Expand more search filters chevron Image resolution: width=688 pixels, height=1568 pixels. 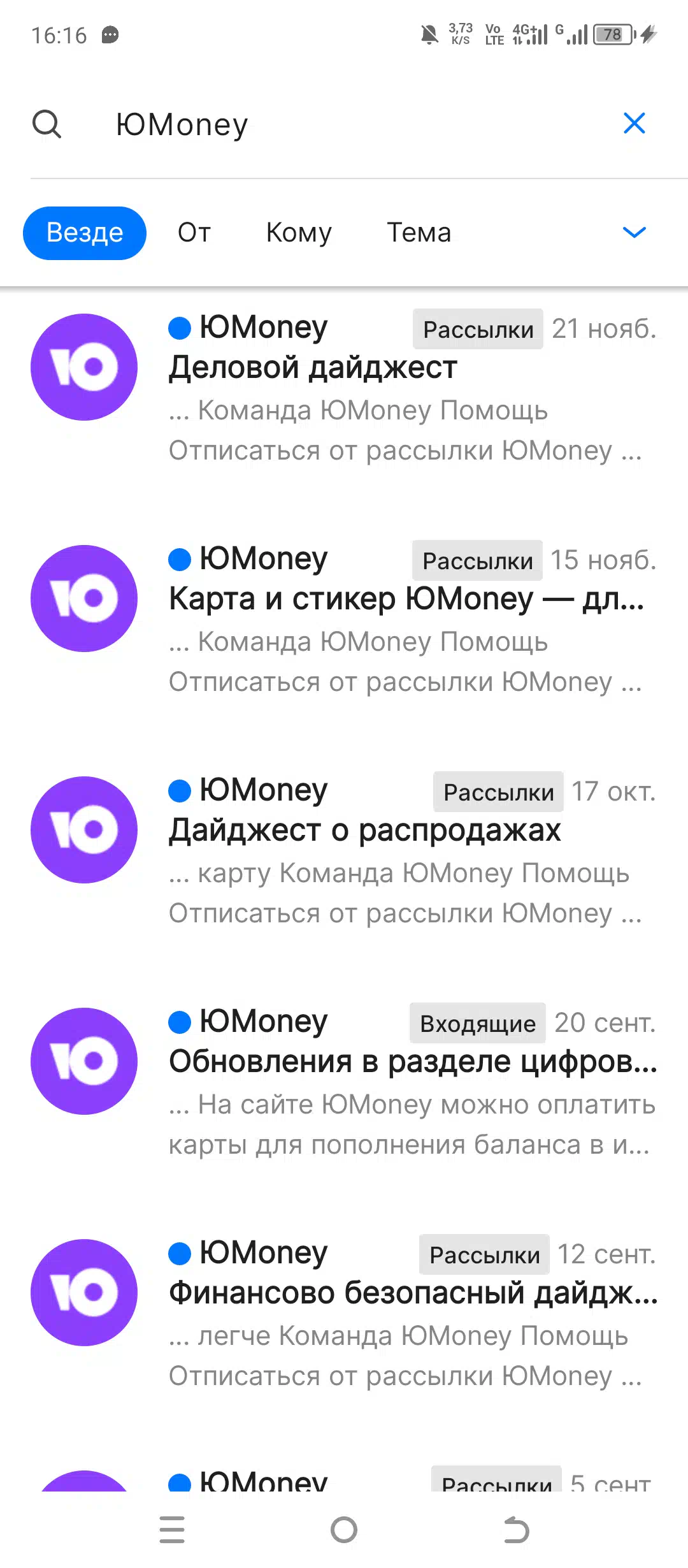tap(634, 232)
